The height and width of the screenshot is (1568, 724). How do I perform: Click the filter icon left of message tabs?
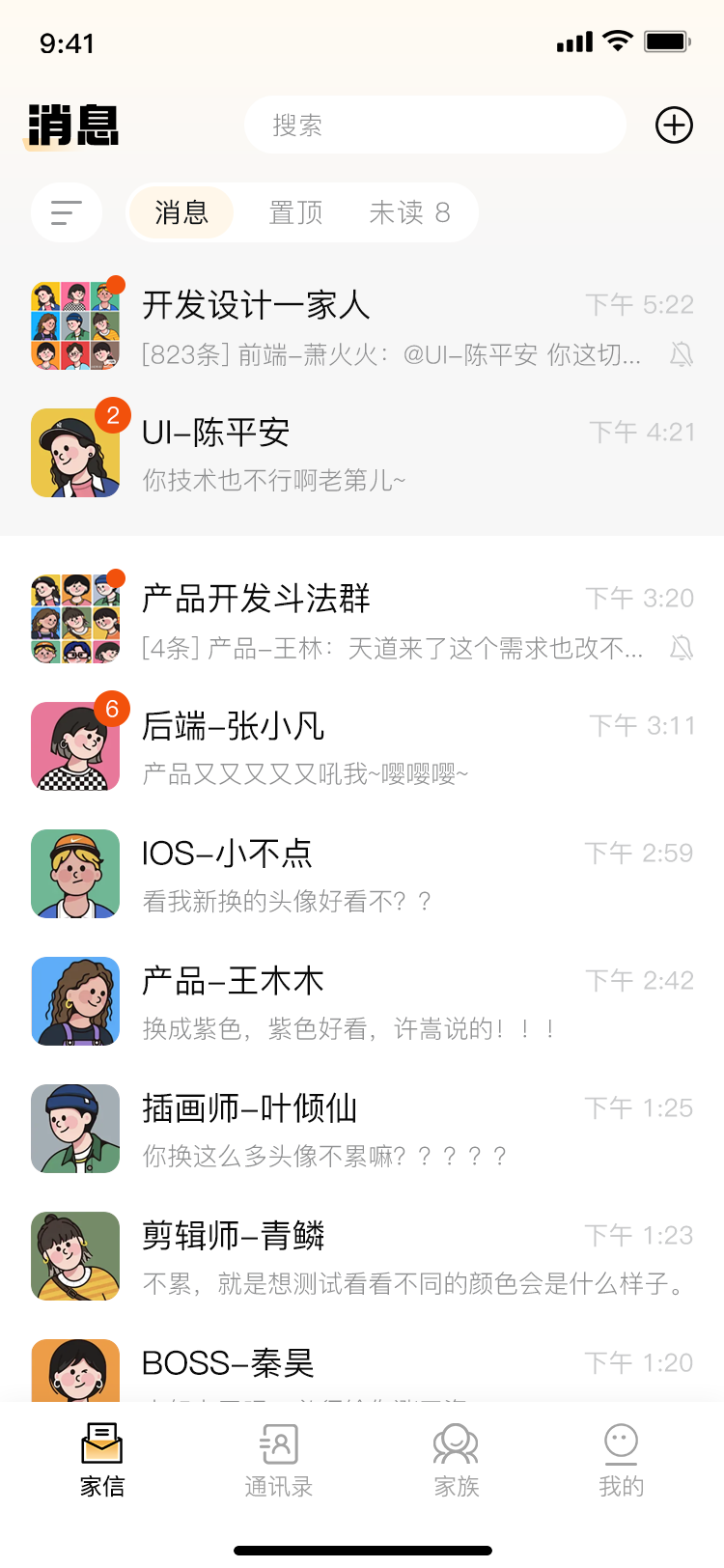tap(67, 212)
